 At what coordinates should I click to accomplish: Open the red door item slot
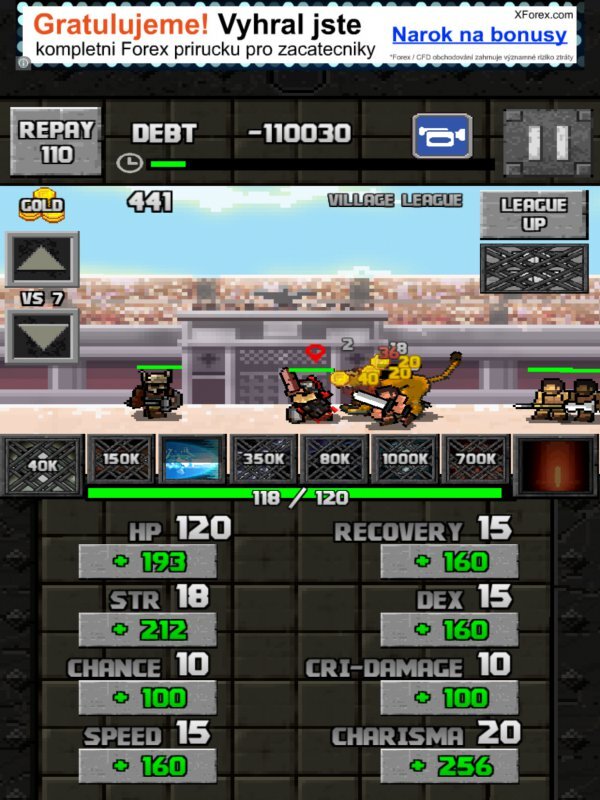(x=557, y=465)
